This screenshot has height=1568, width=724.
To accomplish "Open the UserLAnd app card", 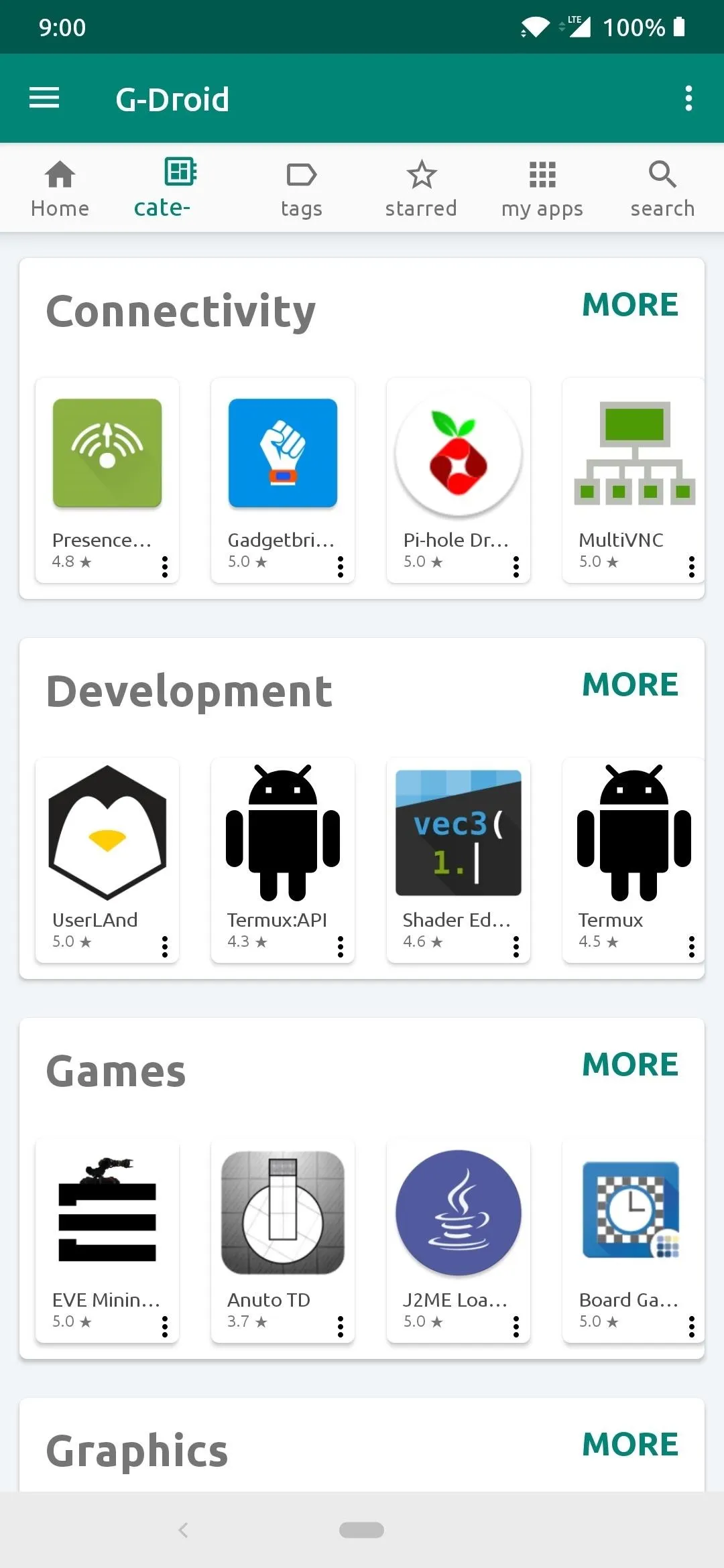I will tap(107, 860).
